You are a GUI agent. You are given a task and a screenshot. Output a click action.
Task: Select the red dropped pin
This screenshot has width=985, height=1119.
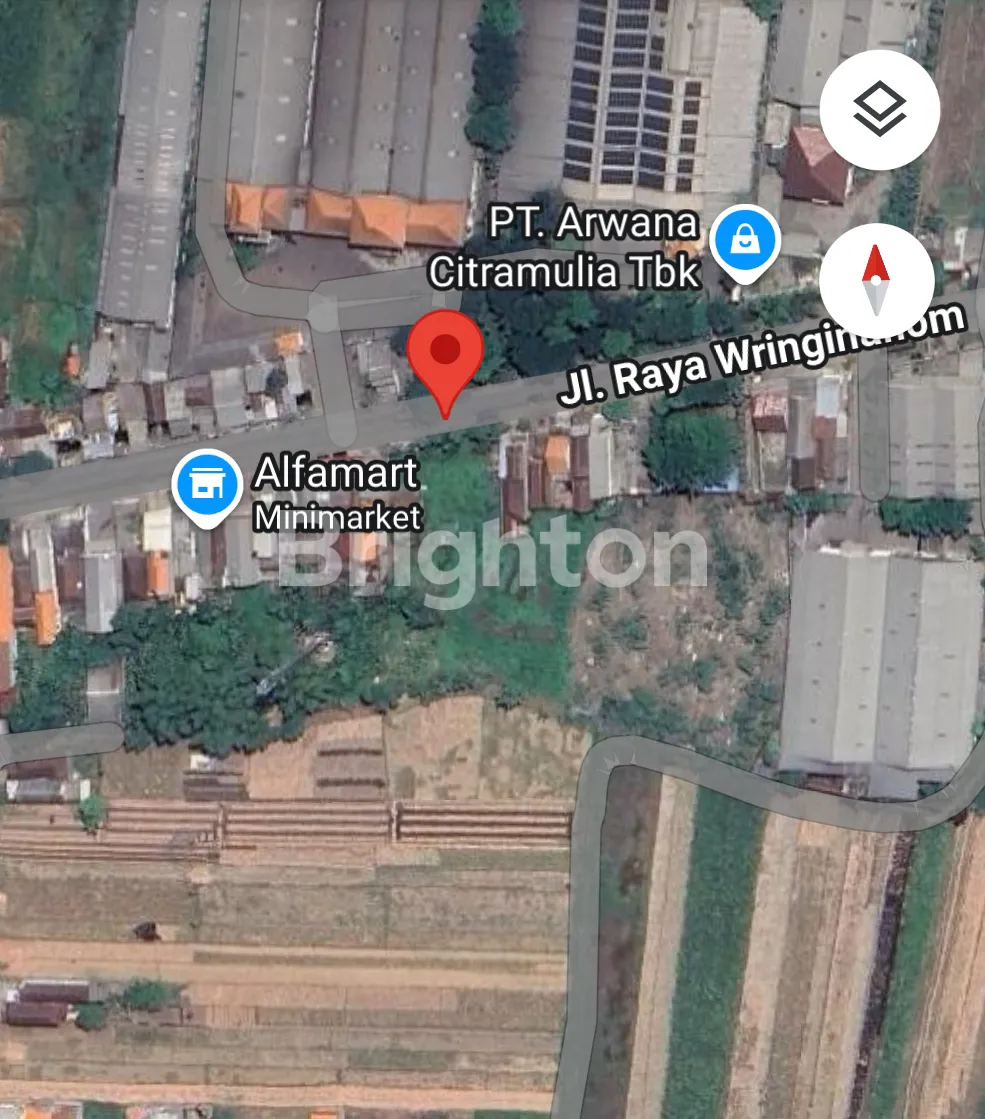click(444, 354)
